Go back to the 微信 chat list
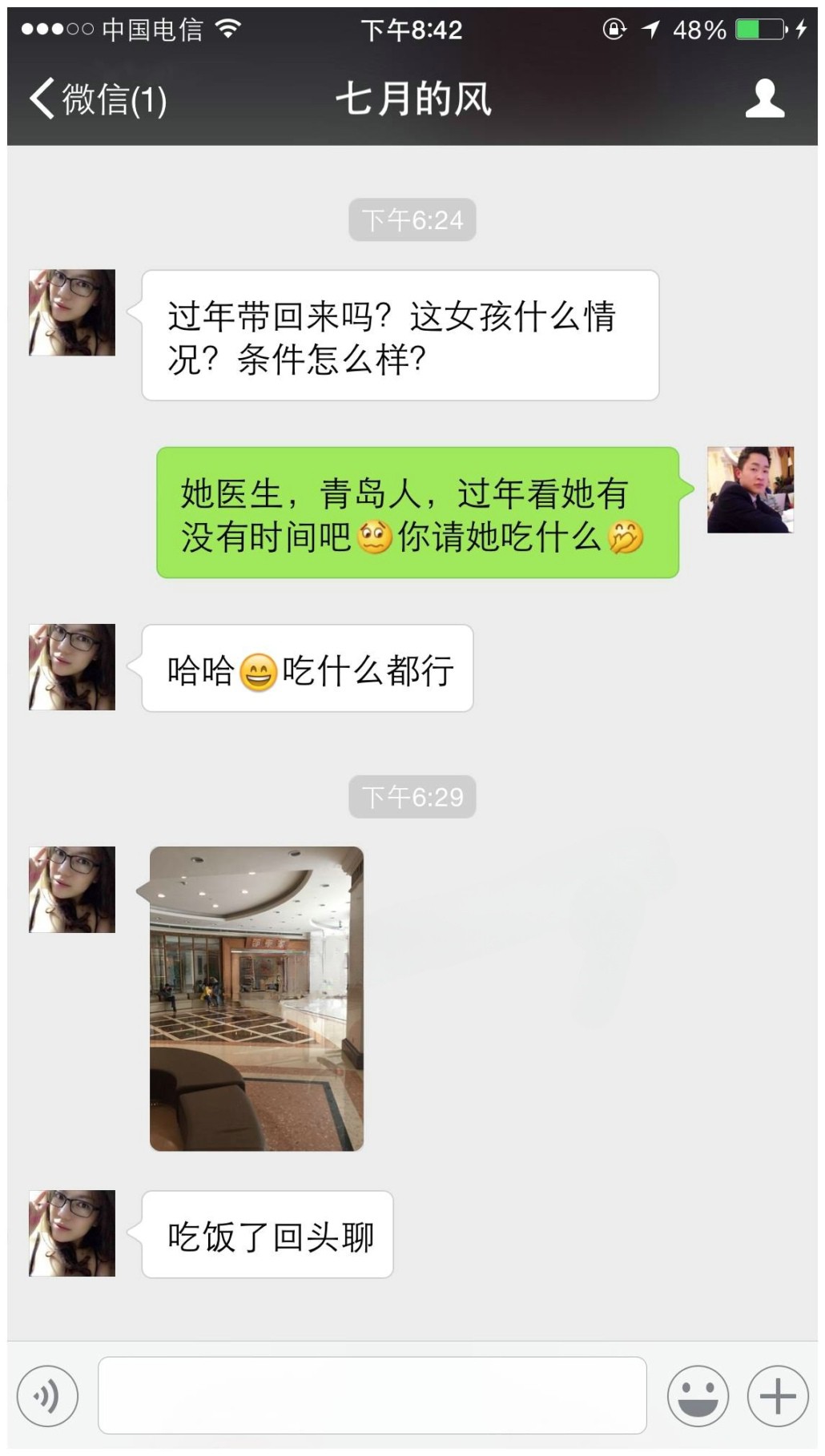This screenshot has width=825, height=1456. pyautogui.click(x=98, y=100)
